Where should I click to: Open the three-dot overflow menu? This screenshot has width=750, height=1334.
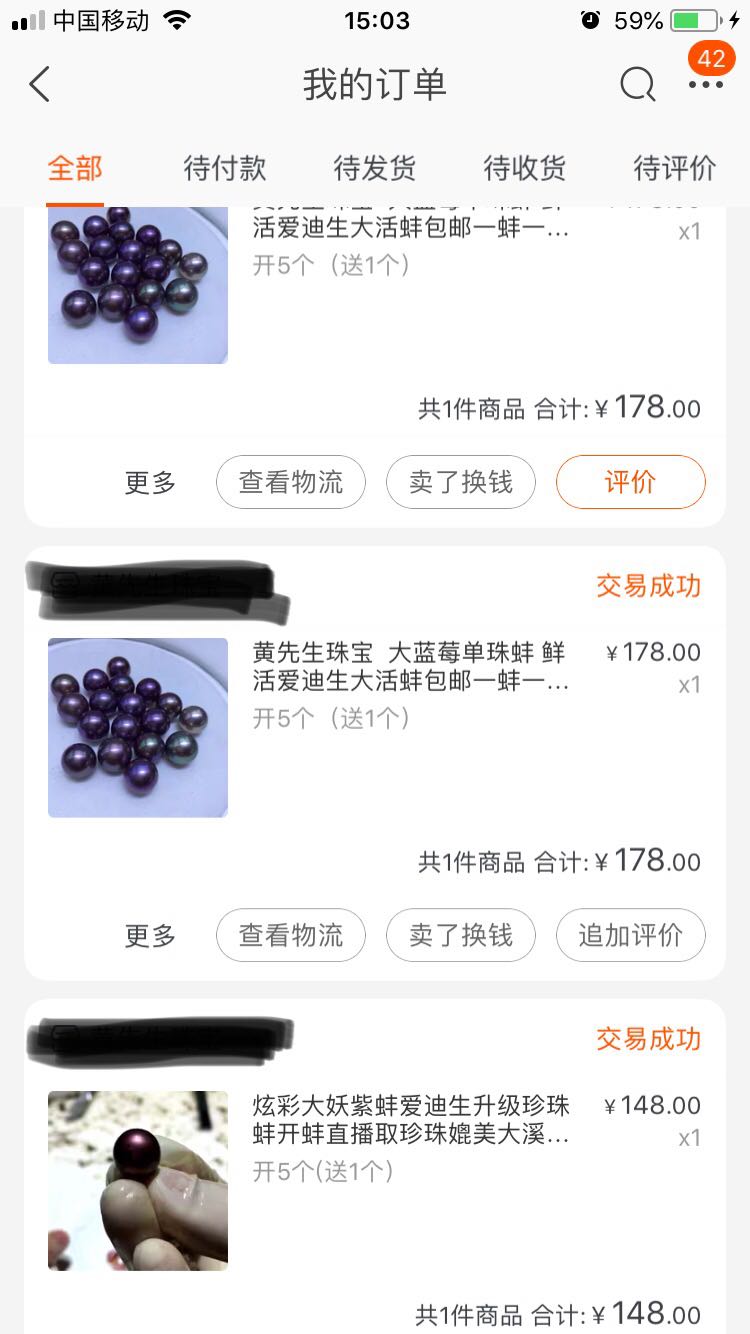(x=705, y=85)
